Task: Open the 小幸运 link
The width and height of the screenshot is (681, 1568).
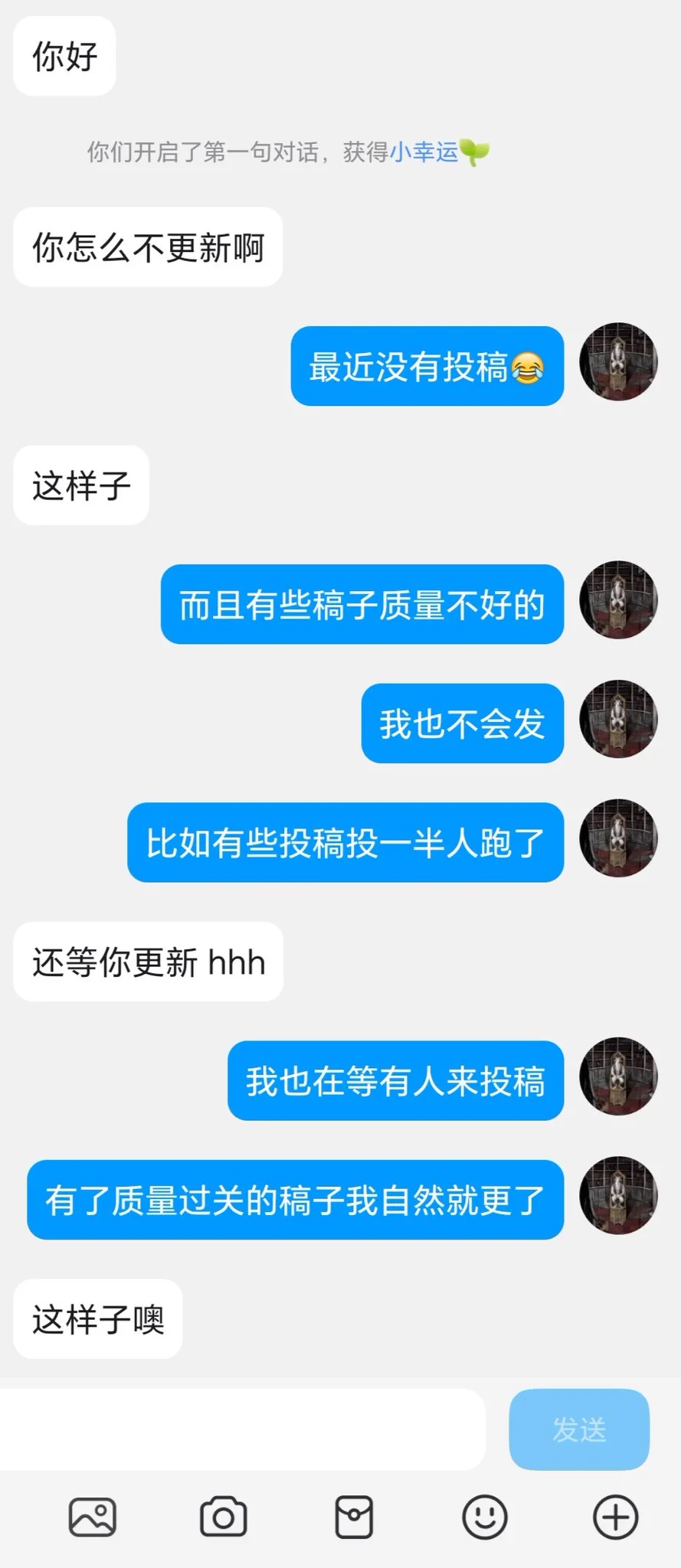Action: [424, 152]
